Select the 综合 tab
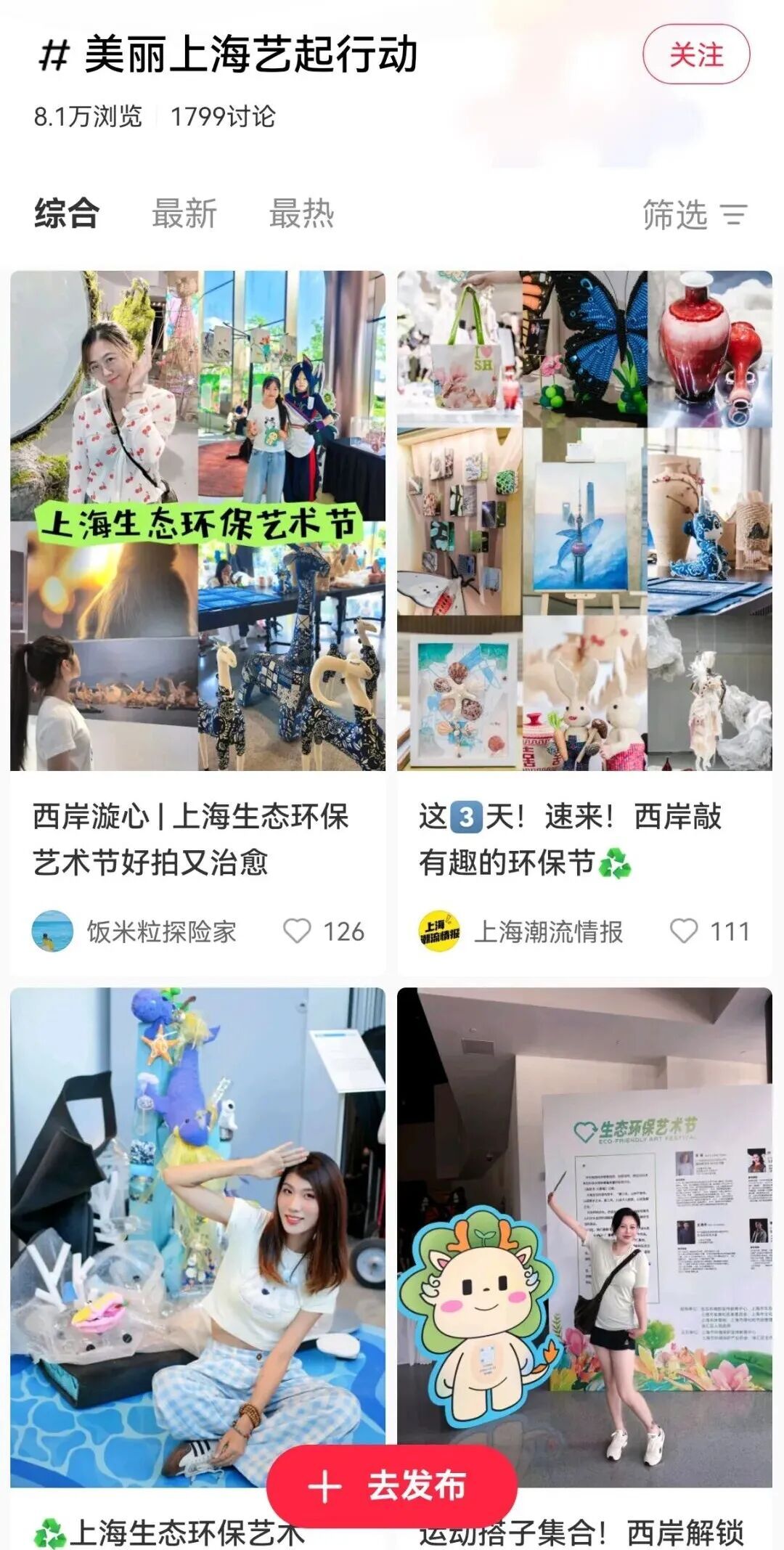784x1550 pixels. point(67,214)
